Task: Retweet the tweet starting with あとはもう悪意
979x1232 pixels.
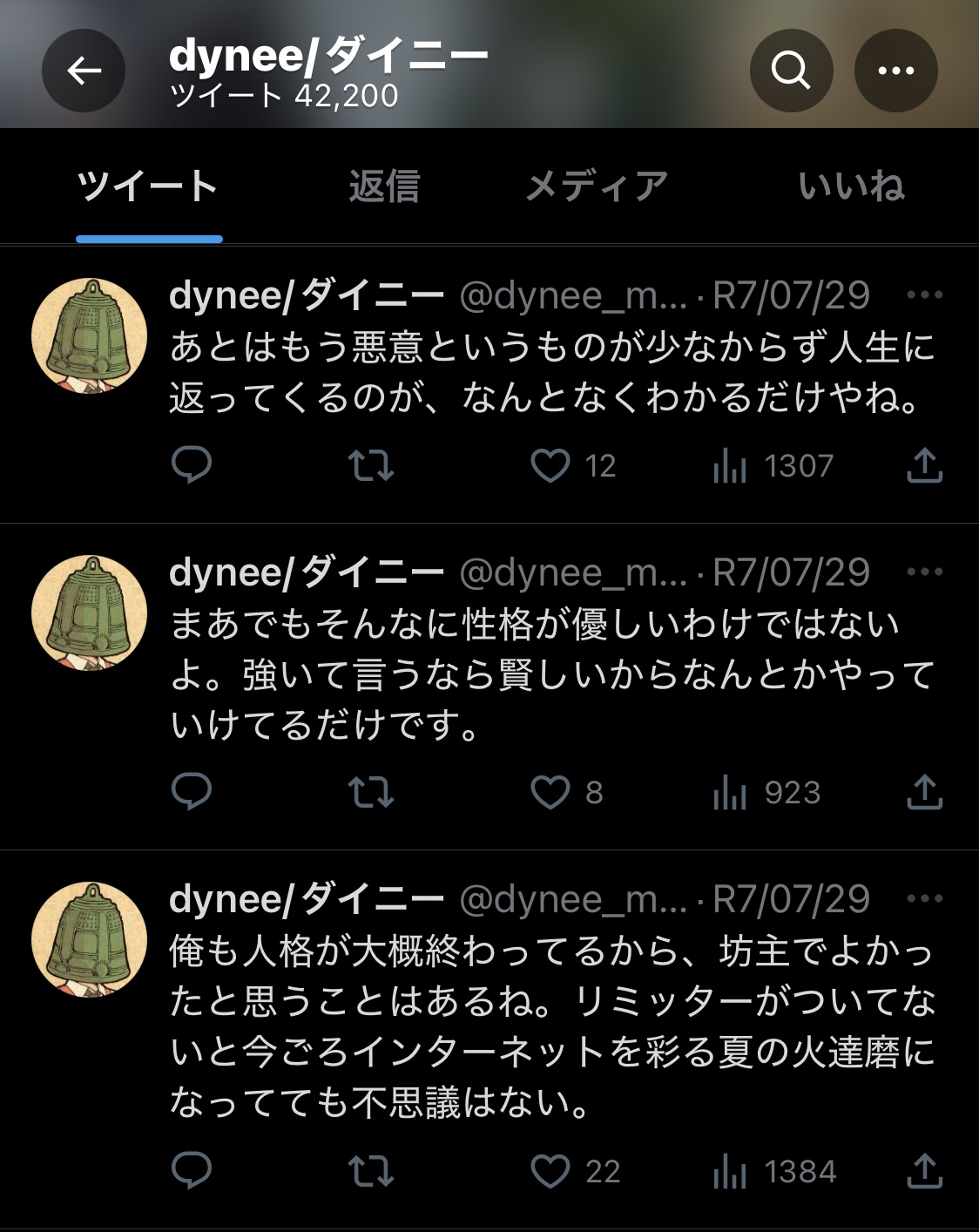Action: click(371, 465)
